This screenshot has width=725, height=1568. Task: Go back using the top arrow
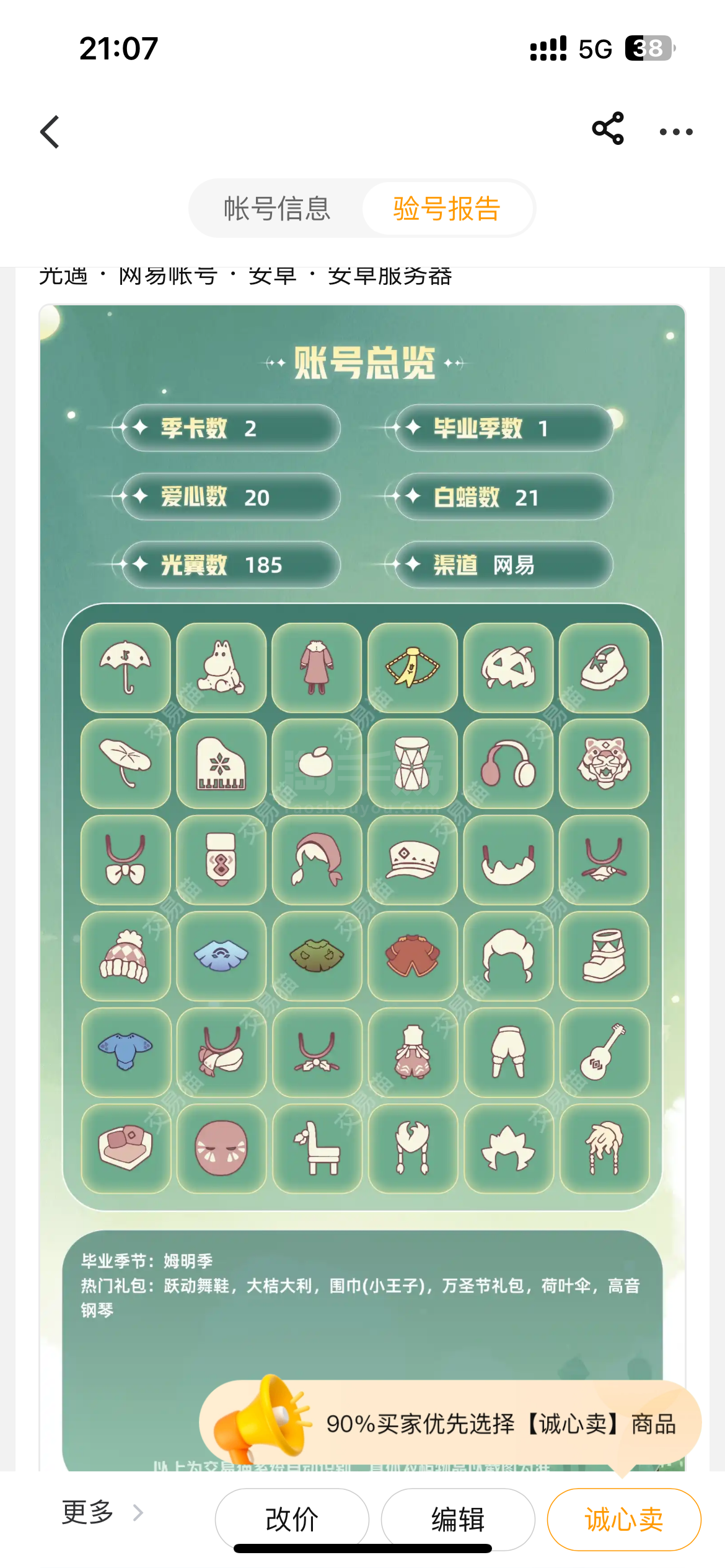pos(50,132)
